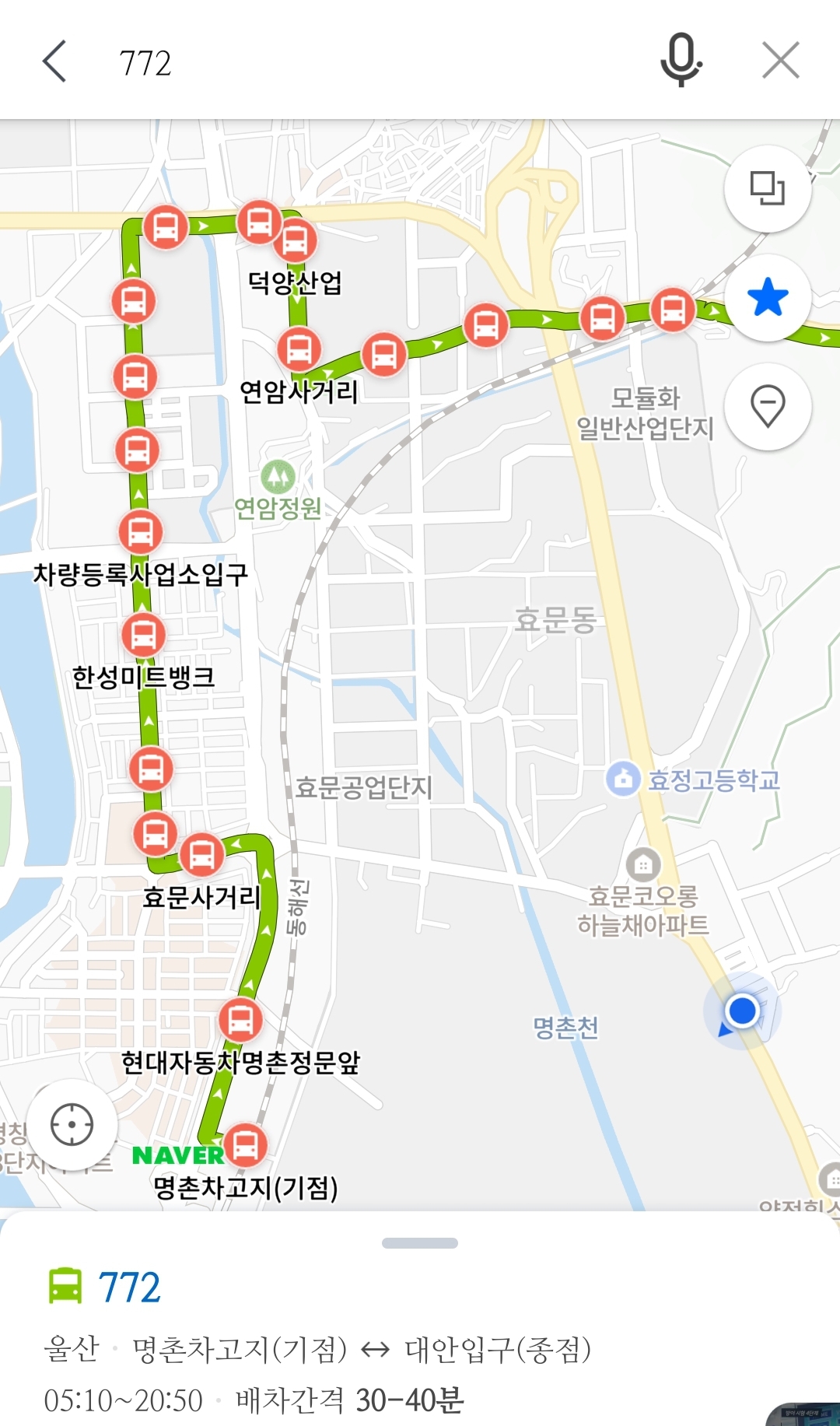The width and height of the screenshot is (840, 1426).
Task: Select the 효문사거리 bus stop marker
Action: (x=202, y=855)
